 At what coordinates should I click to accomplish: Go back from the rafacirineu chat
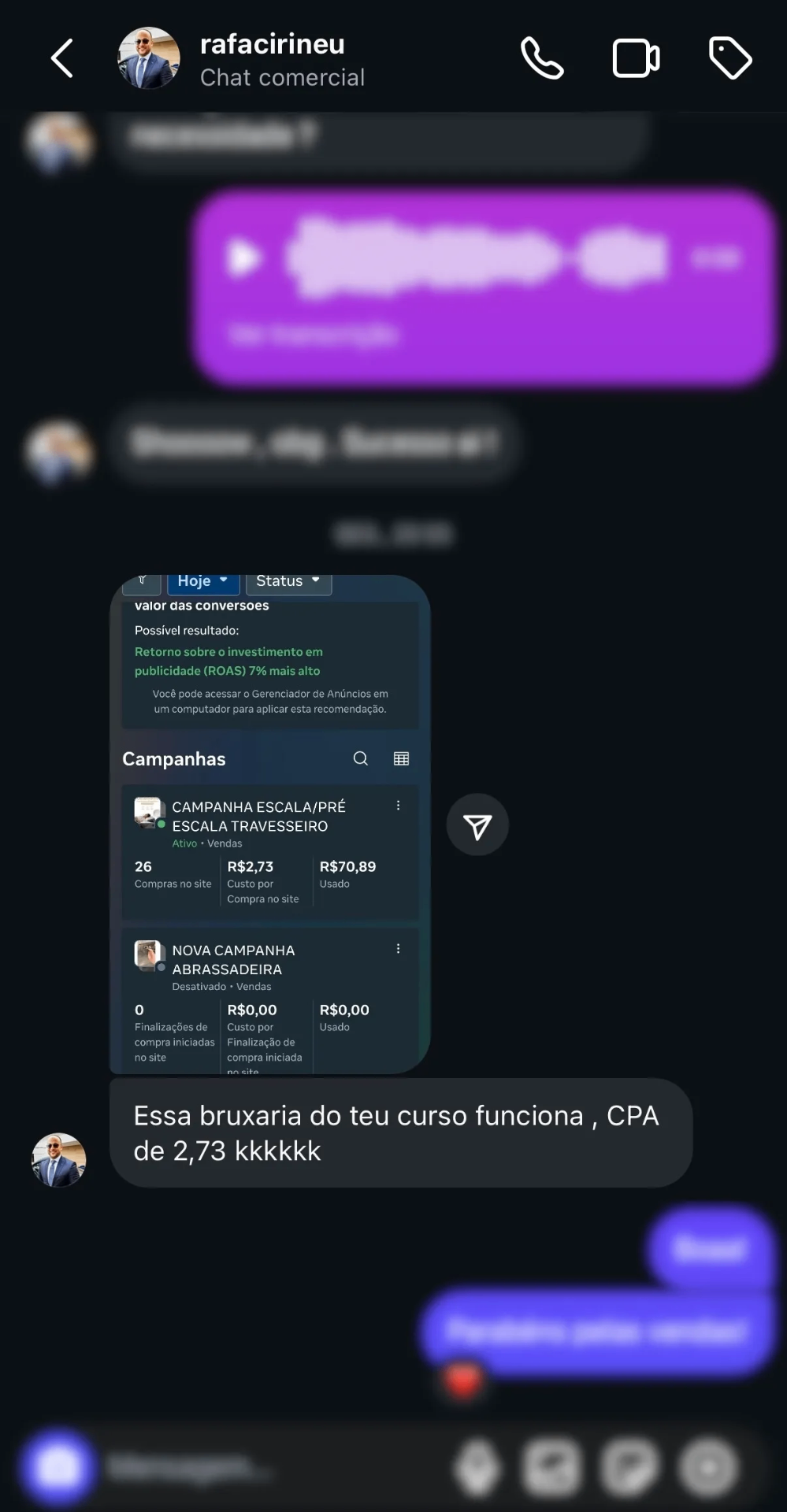click(62, 59)
